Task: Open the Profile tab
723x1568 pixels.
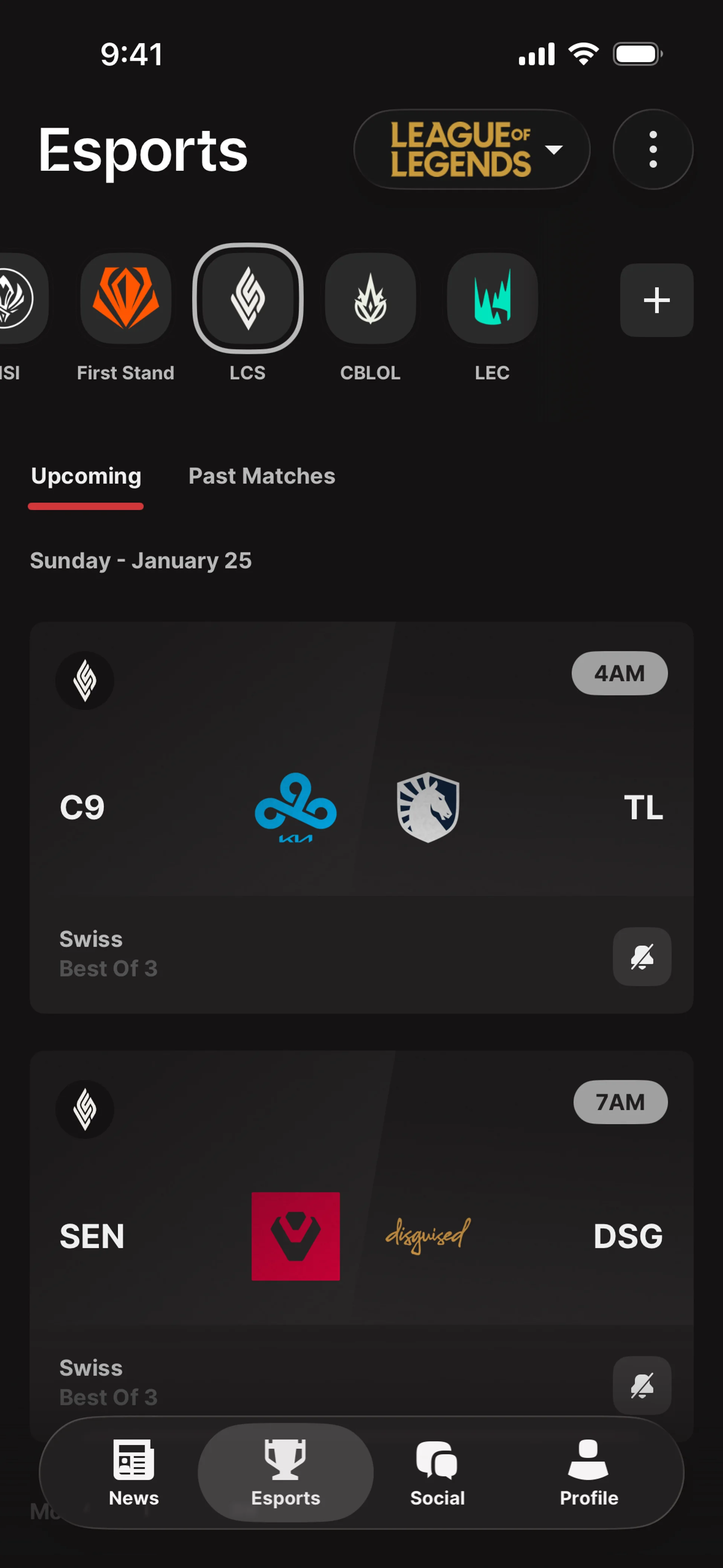Action: click(589, 1472)
